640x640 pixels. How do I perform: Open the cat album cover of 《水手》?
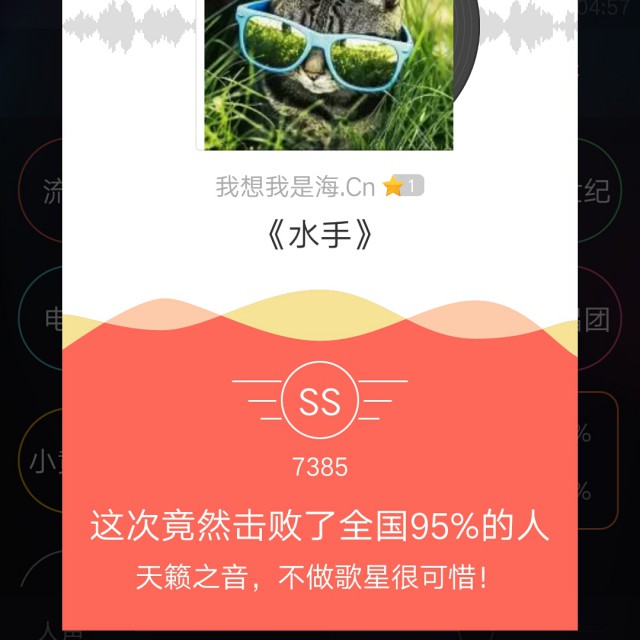328,75
